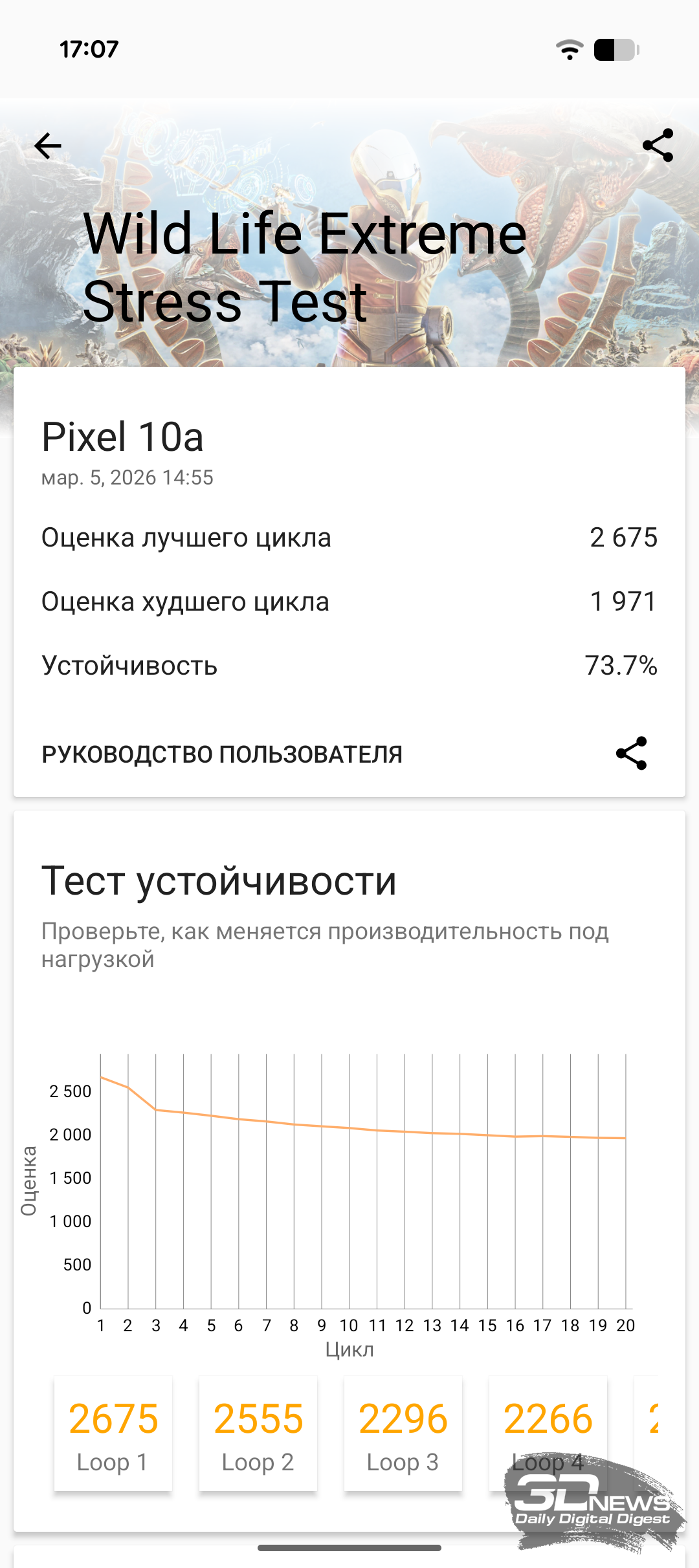
Task: Go back using the header arrow
Action: tap(48, 146)
